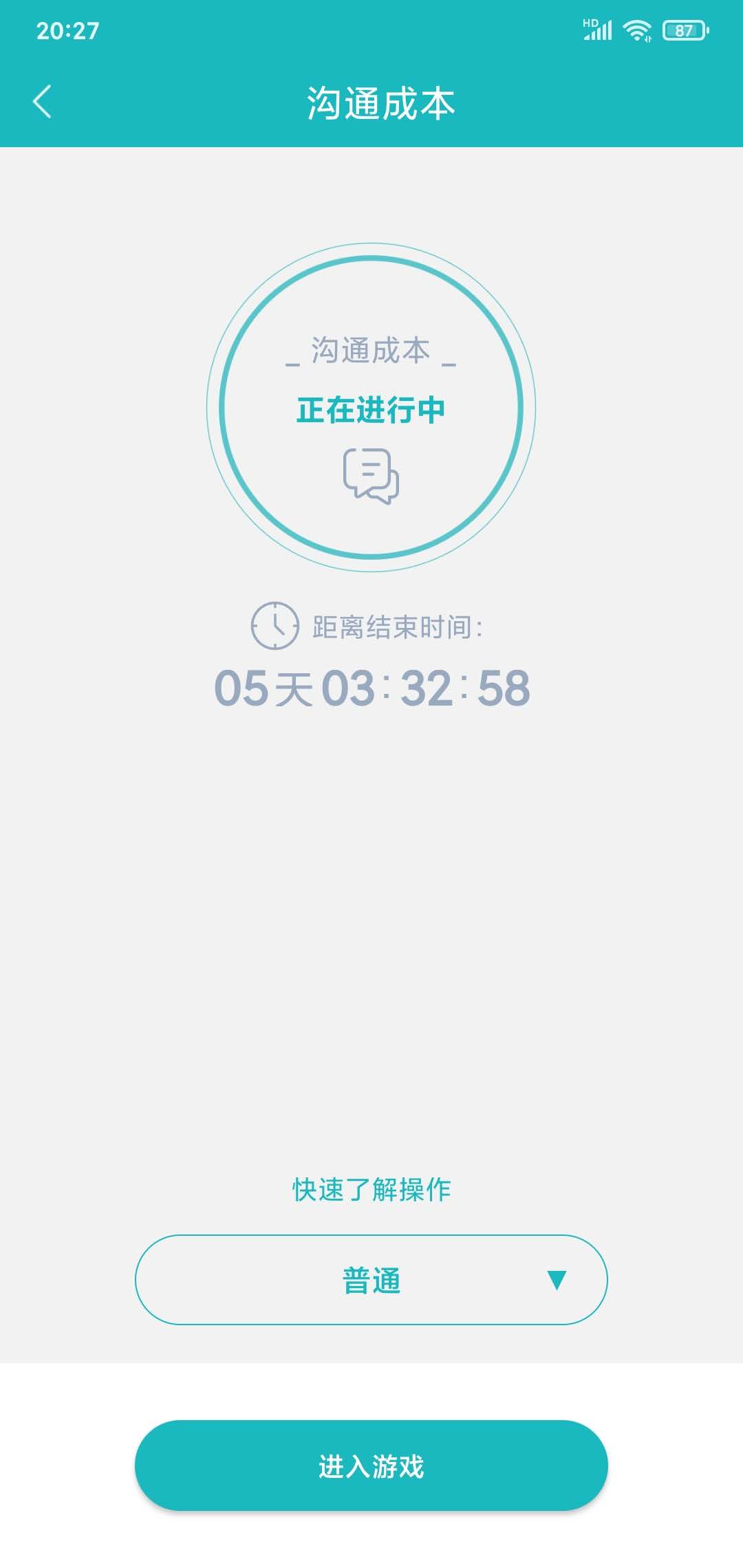743x1568 pixels.
Task: Select the 距离结束时间 label text
Action: [399, 626]
